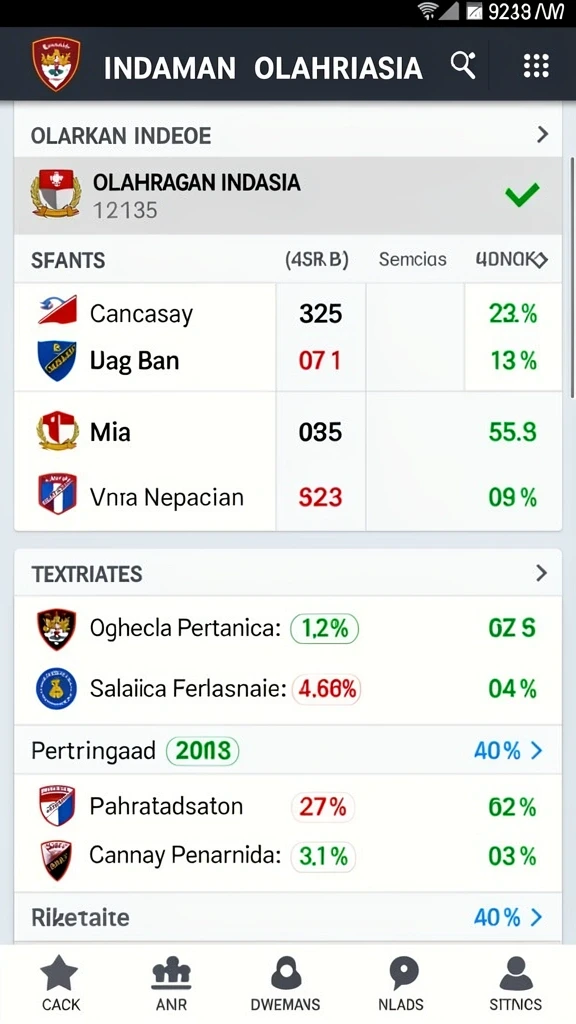
Task: Switch to the CACK tab
Action: click(60, 983)
